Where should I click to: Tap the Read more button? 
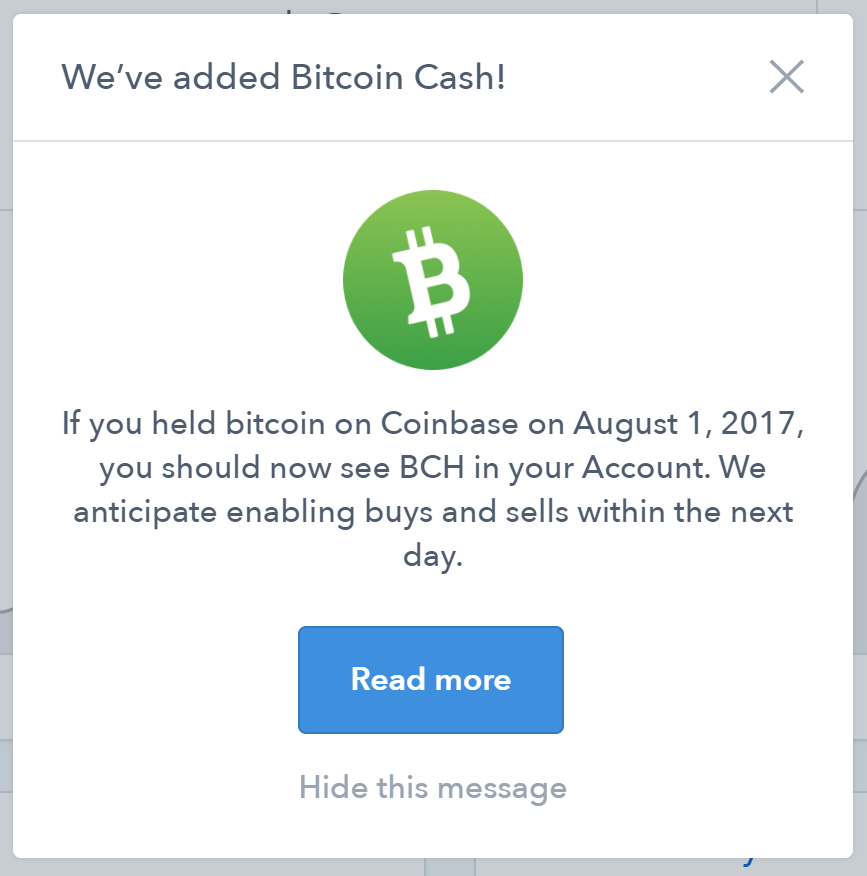pyautogui.click(x=431, y=680)
